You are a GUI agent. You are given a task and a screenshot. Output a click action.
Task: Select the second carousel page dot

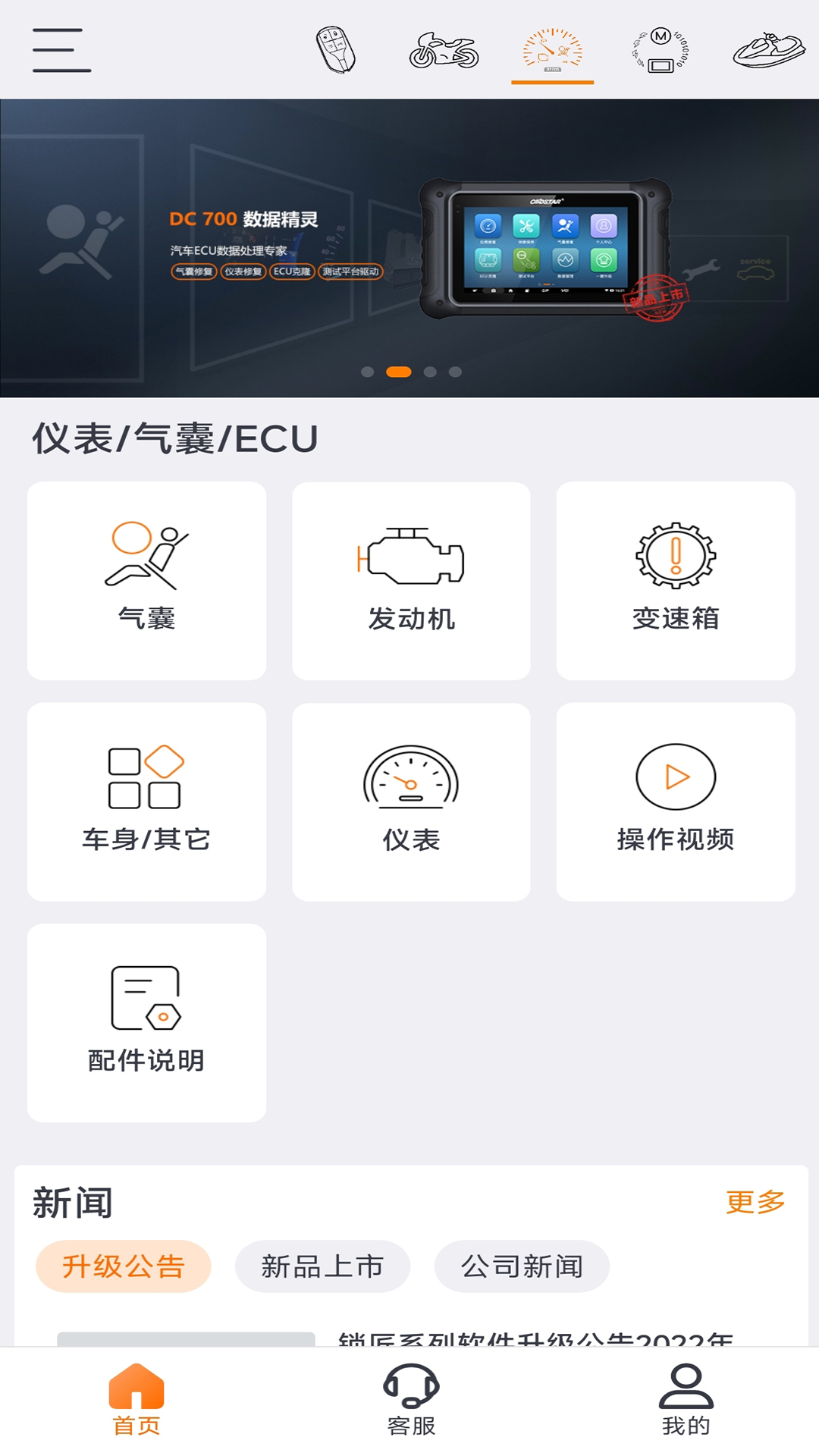pos(400,370)
